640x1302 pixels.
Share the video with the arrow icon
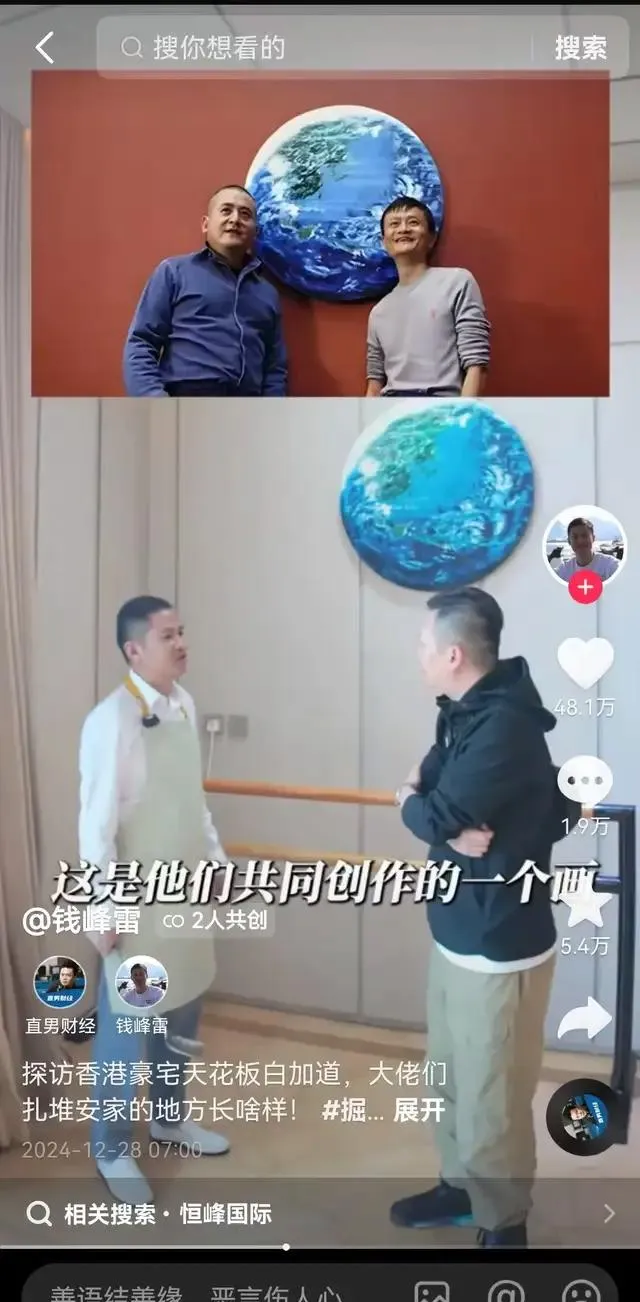[x=585, y=1018]
